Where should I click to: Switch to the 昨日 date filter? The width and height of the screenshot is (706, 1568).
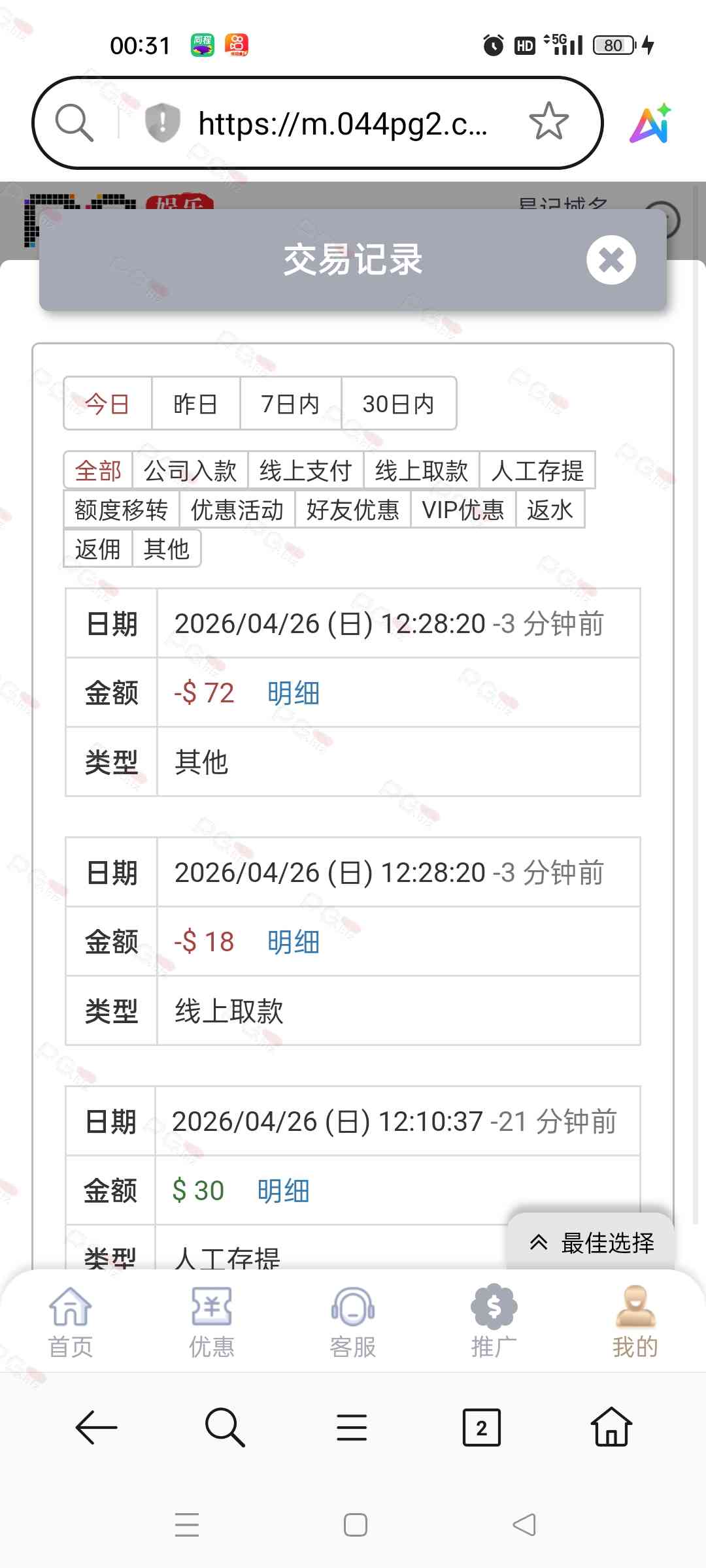195,404
